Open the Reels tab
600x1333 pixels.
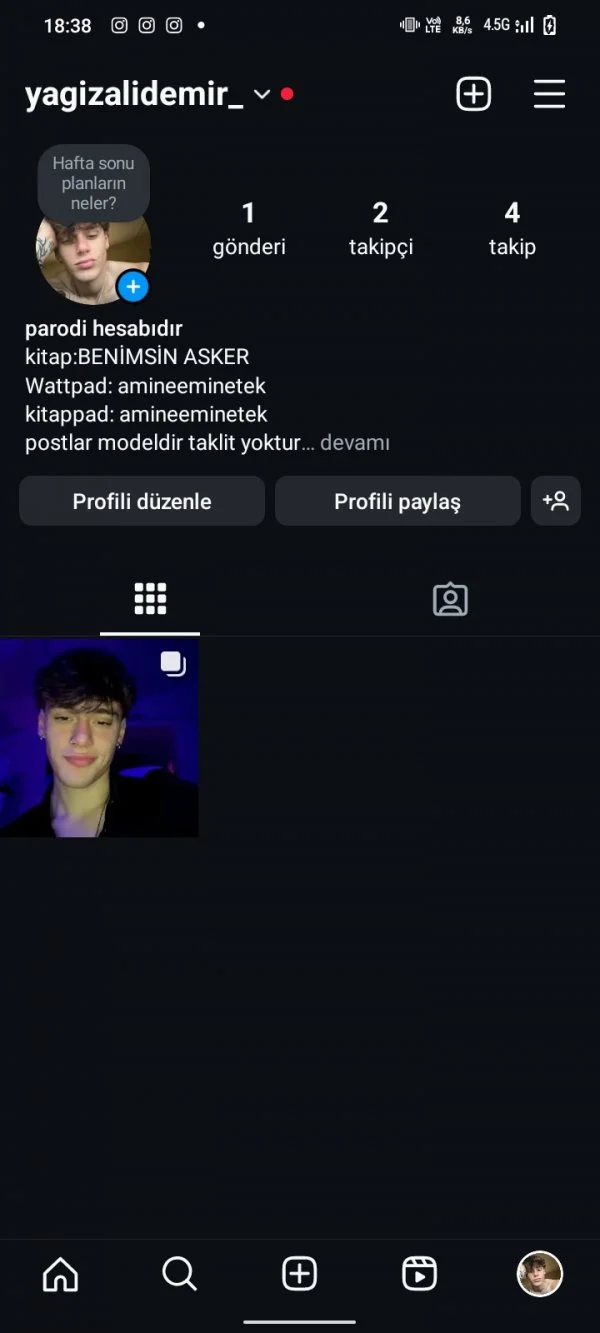click(x=420, y=1274)
